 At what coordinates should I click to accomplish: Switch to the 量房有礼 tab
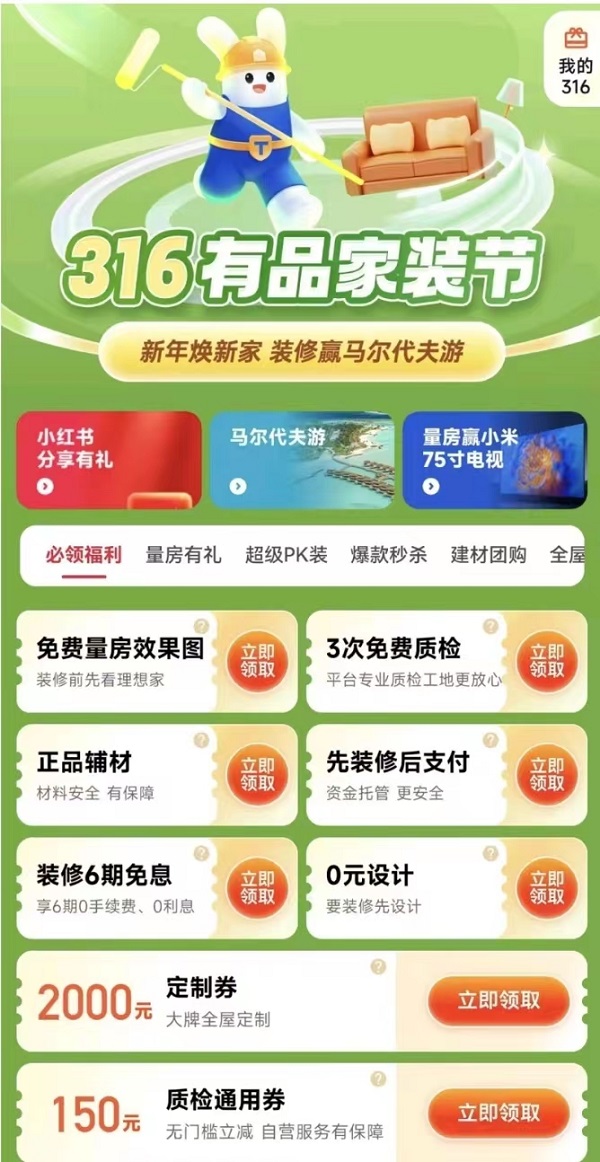click(x=183, y=554)
